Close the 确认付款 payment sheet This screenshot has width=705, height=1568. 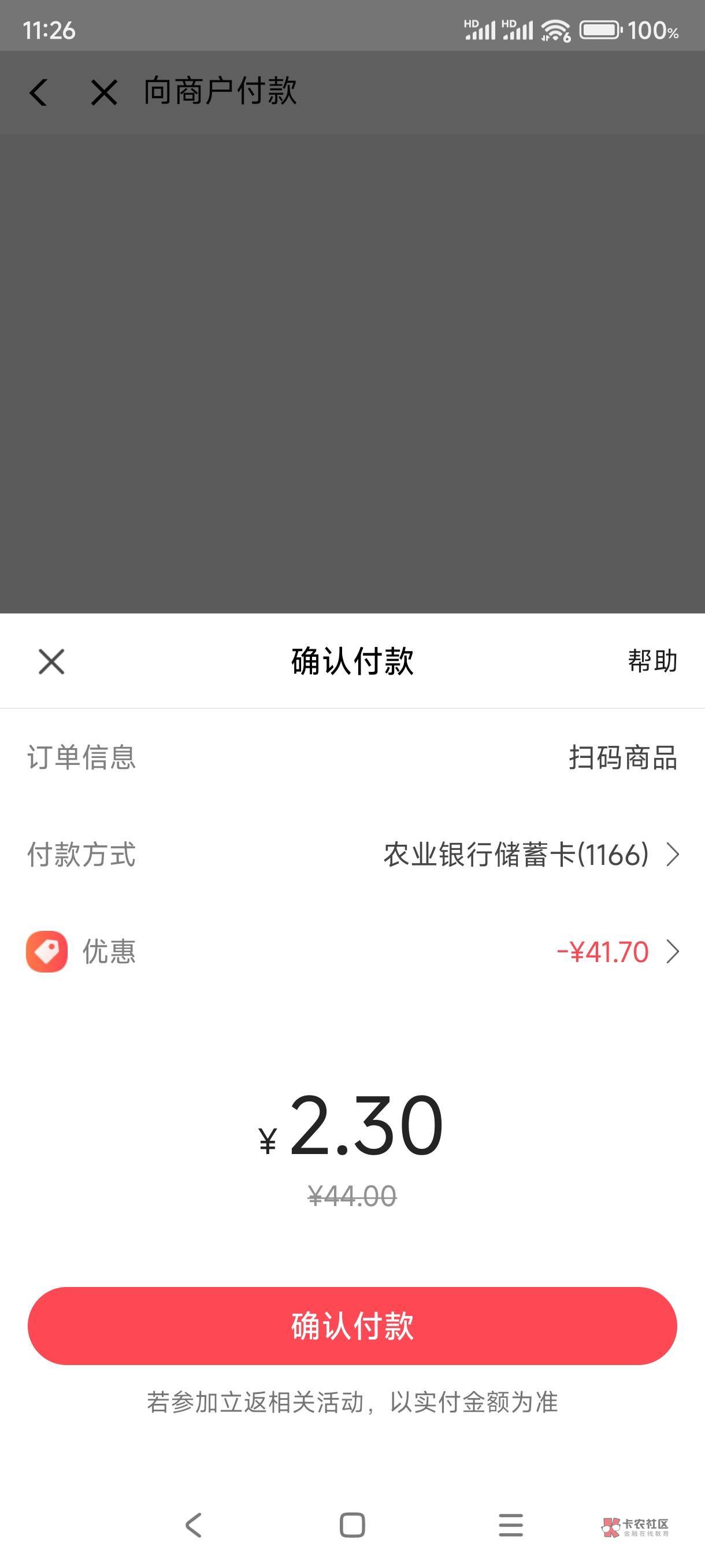51,661
